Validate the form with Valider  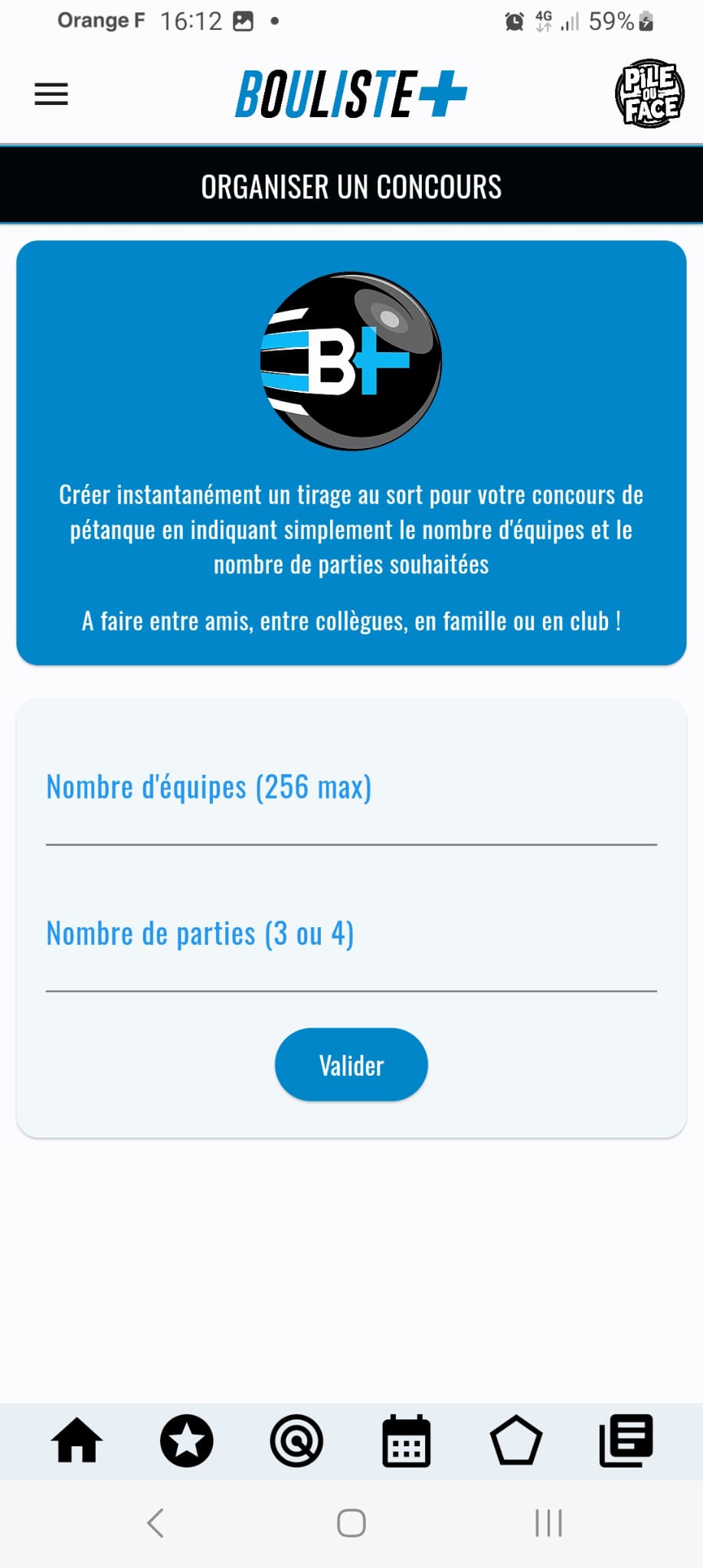coord(351,1065)
